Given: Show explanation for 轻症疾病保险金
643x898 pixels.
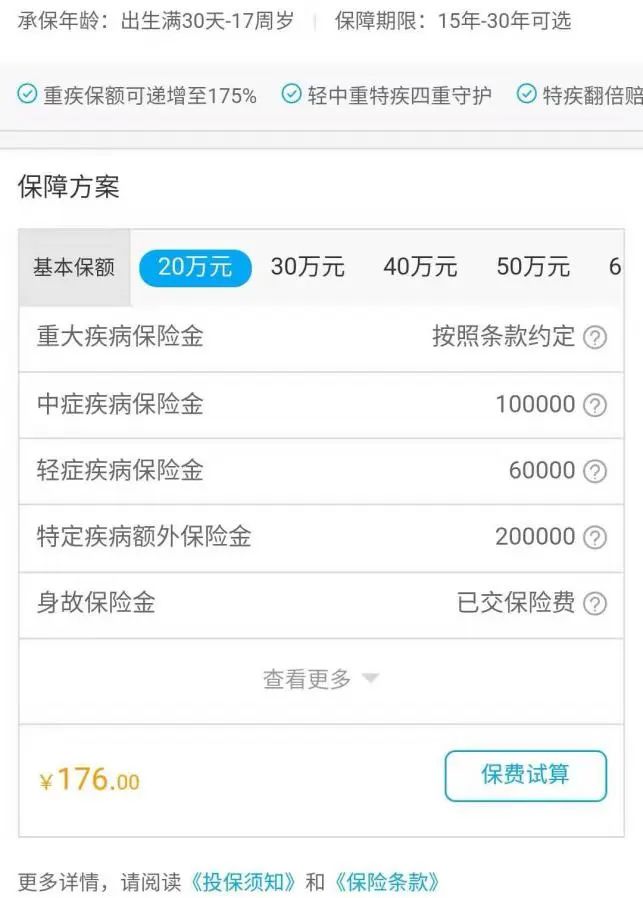Looking at the screenshot, I should click(595, 471).
